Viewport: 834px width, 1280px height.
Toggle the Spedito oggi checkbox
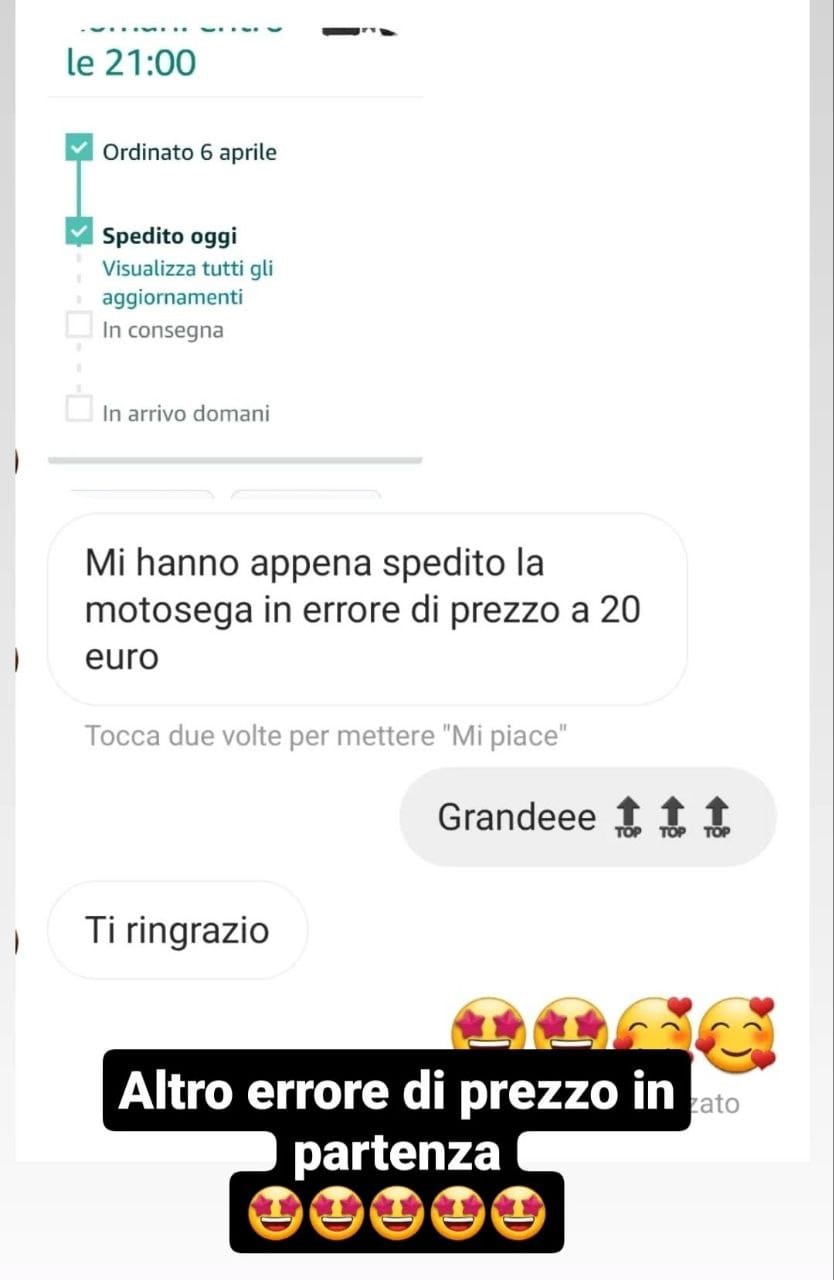[78, 231]
